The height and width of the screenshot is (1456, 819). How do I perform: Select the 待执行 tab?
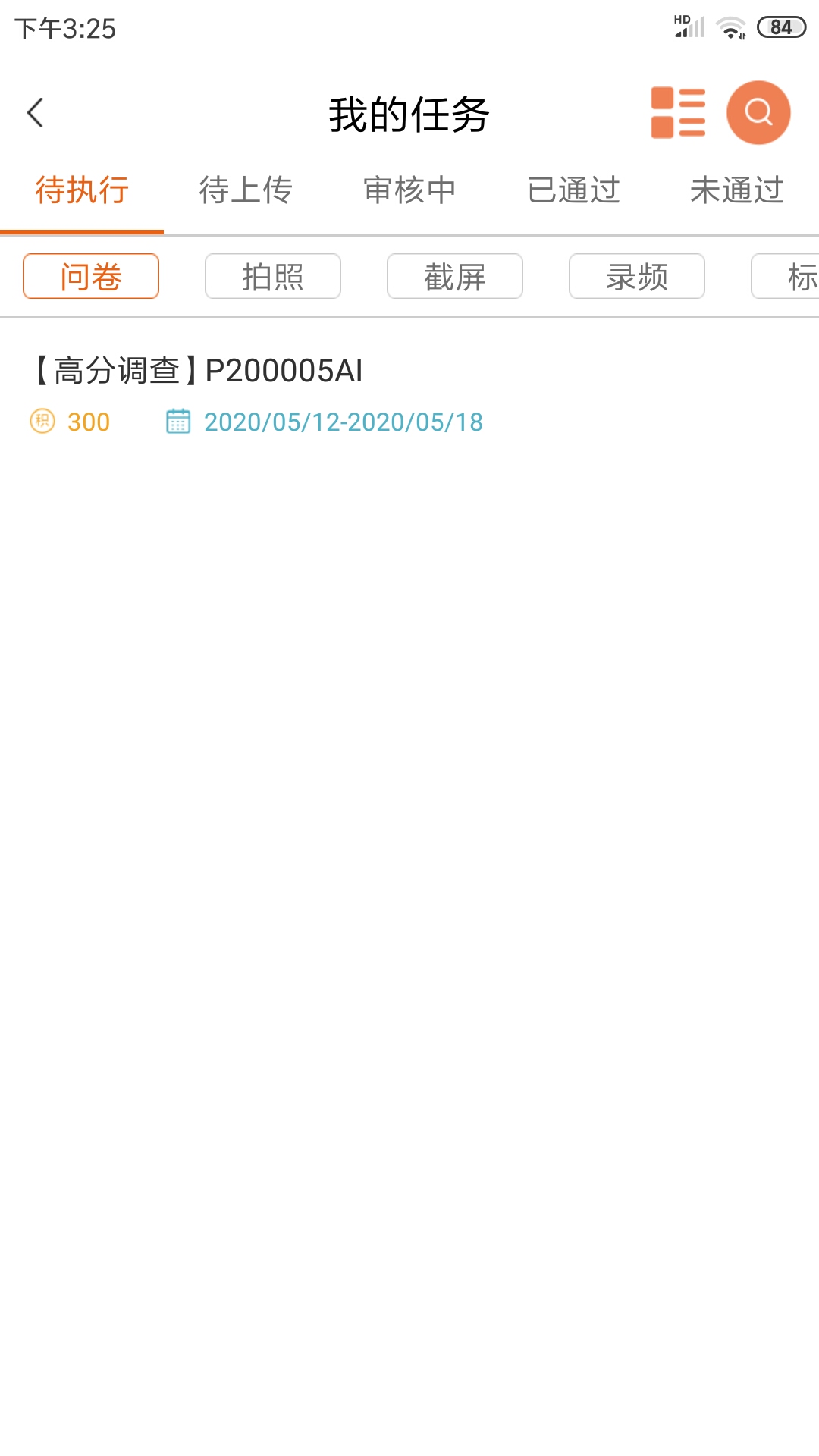[82, 190]
